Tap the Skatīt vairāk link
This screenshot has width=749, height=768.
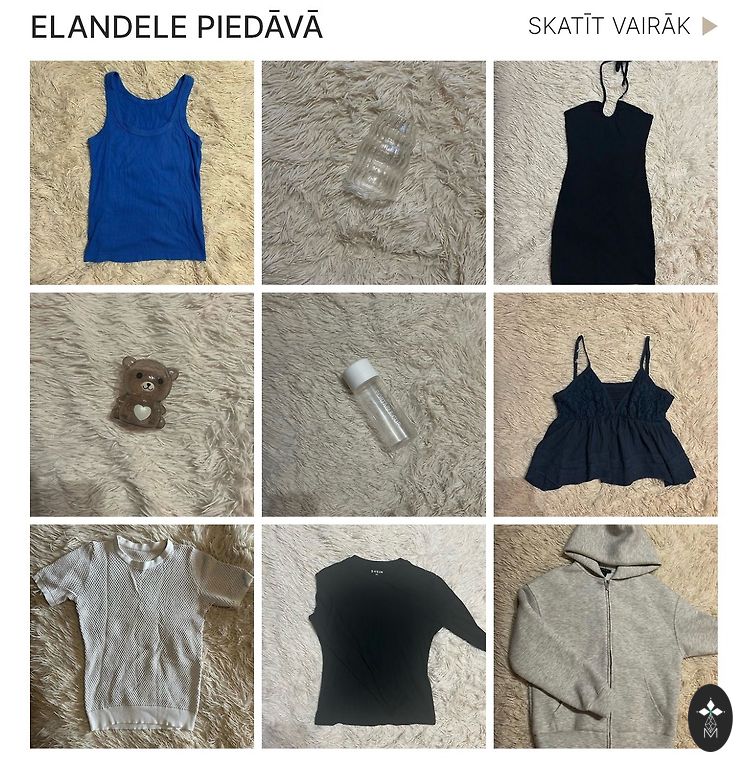pos(622,27)
